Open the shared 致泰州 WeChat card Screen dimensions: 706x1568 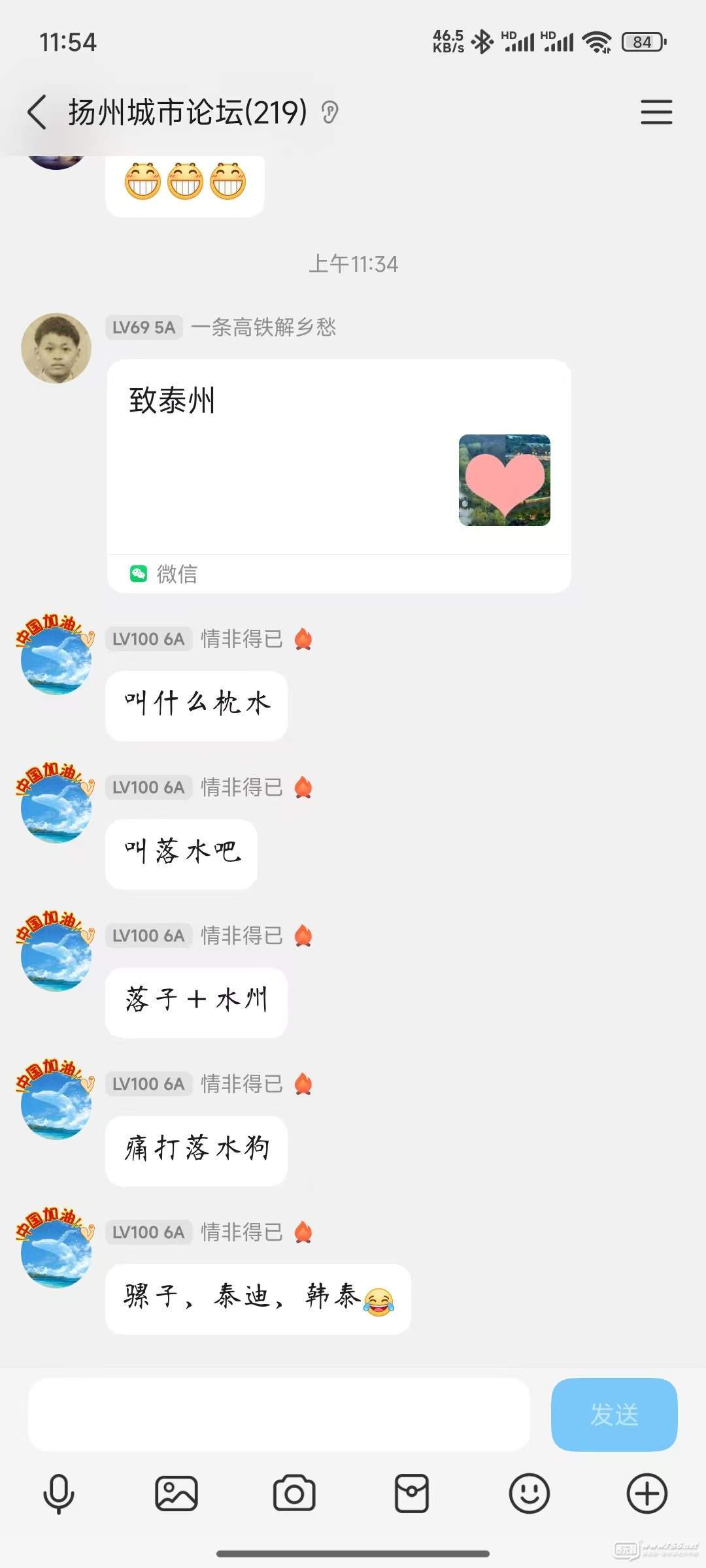click(339, 476)
